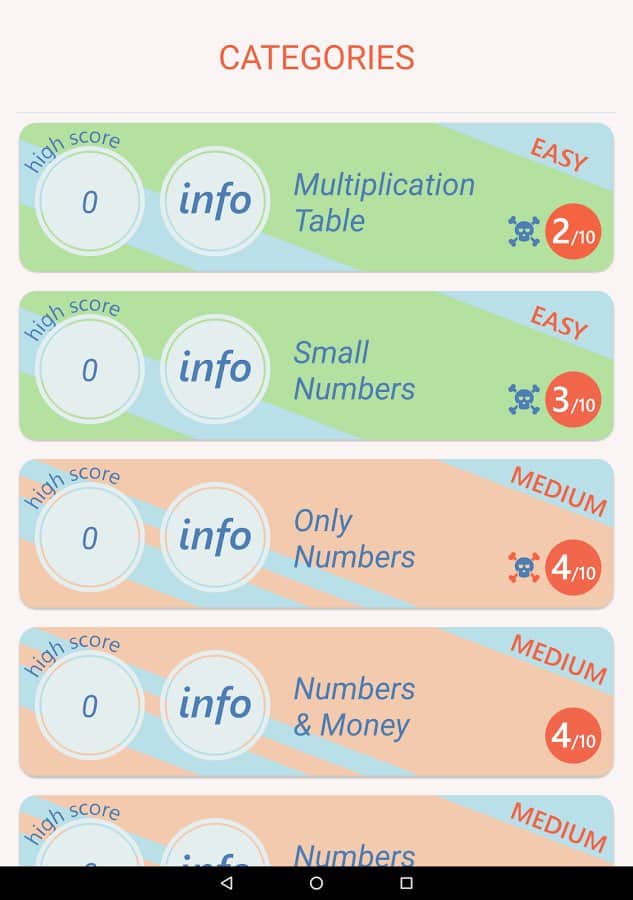Image resolution: width=633 pixels, height=900 pixels.
Task: Show info for Multiplication Table
Action: point(215,200)
